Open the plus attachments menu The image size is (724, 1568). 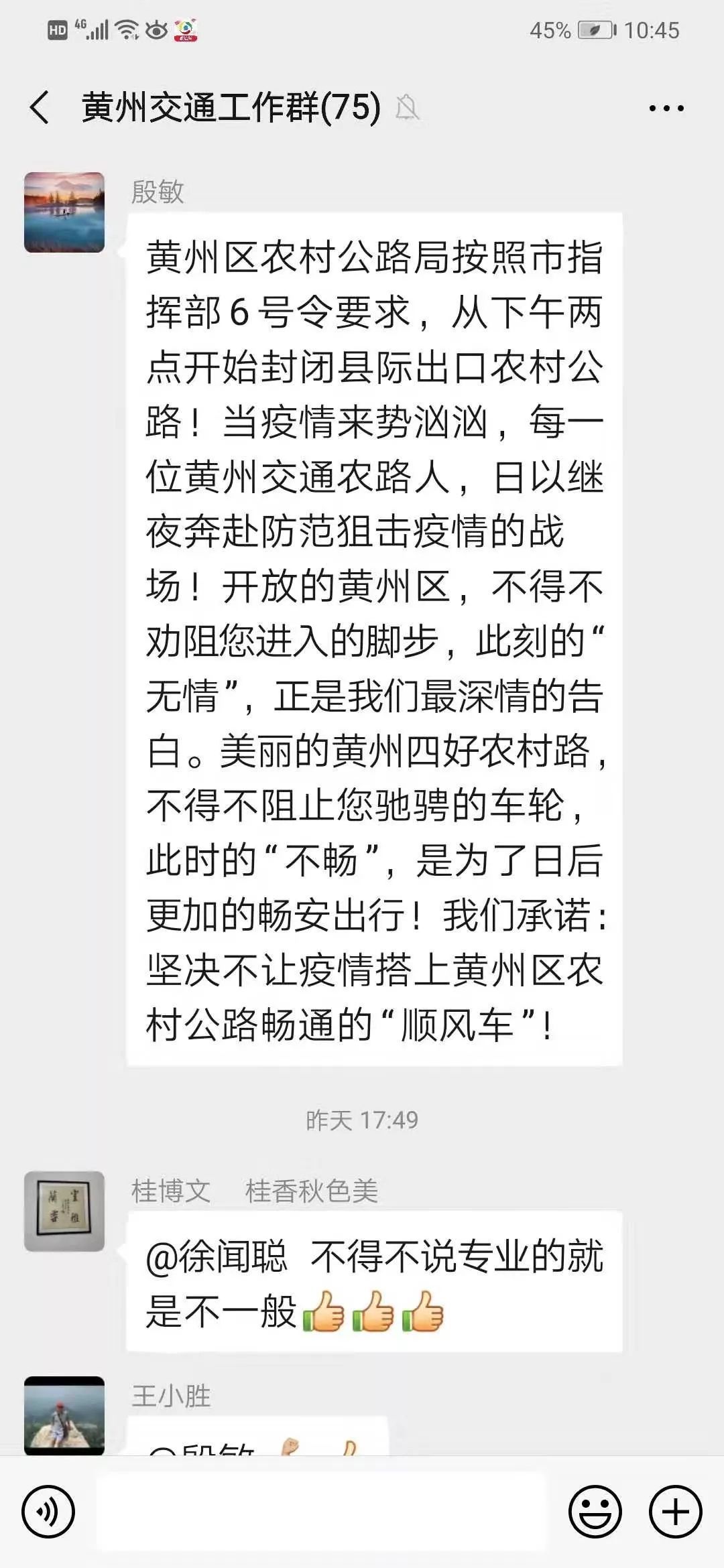(x=675, y=1512)
